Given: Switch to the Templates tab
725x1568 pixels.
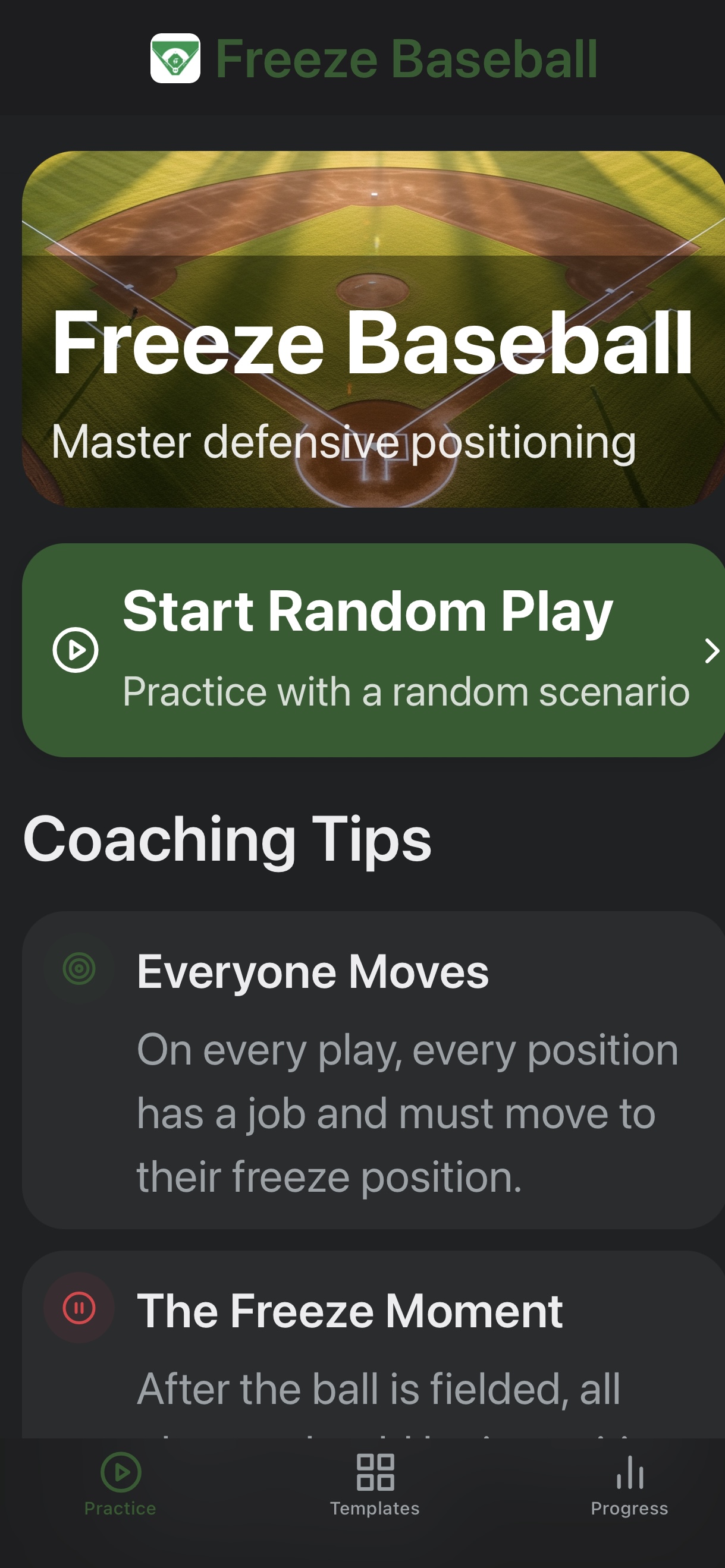Looking at the screenshot, I should (375, 1484).
